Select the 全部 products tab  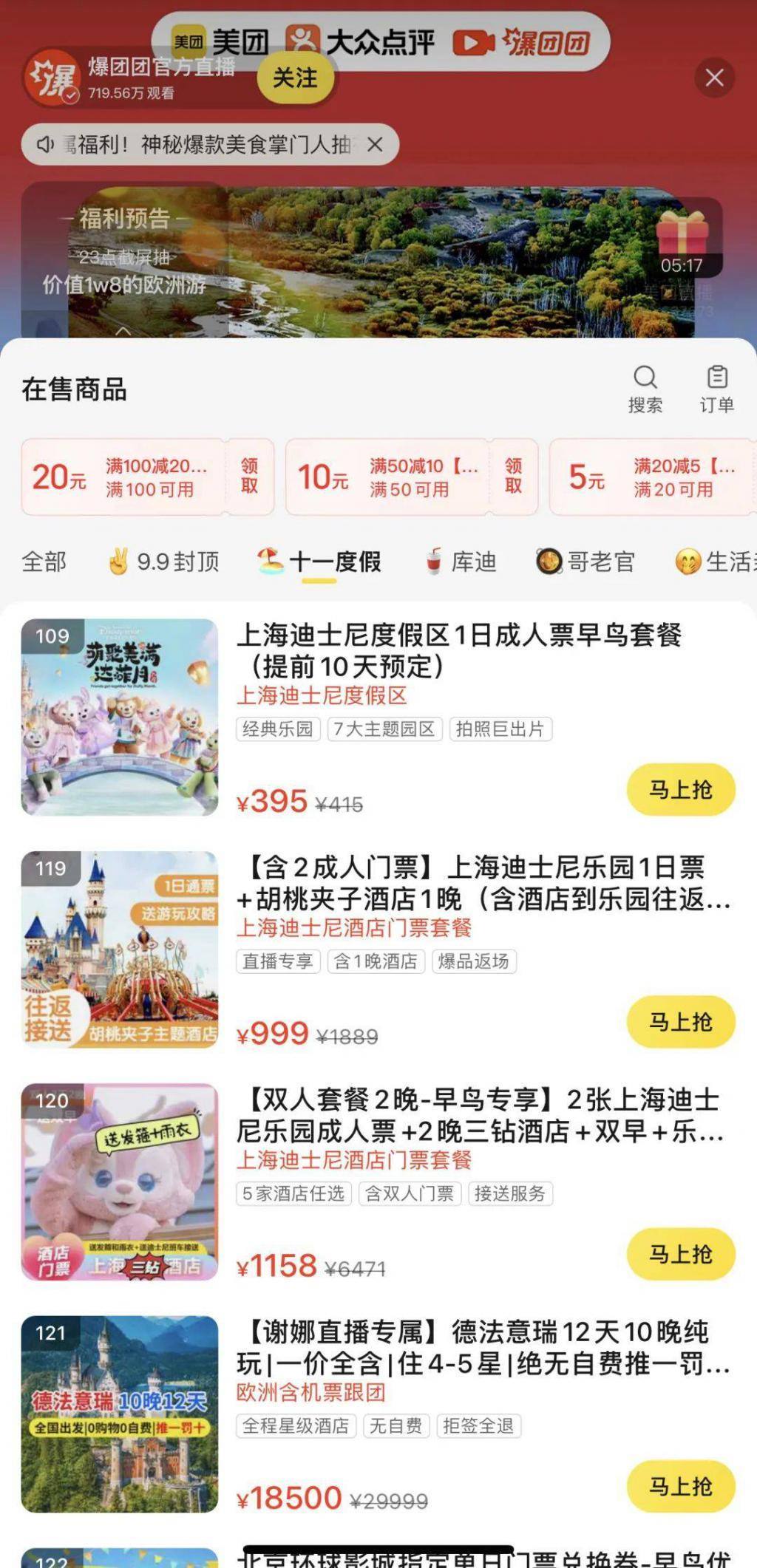[44, 562]
